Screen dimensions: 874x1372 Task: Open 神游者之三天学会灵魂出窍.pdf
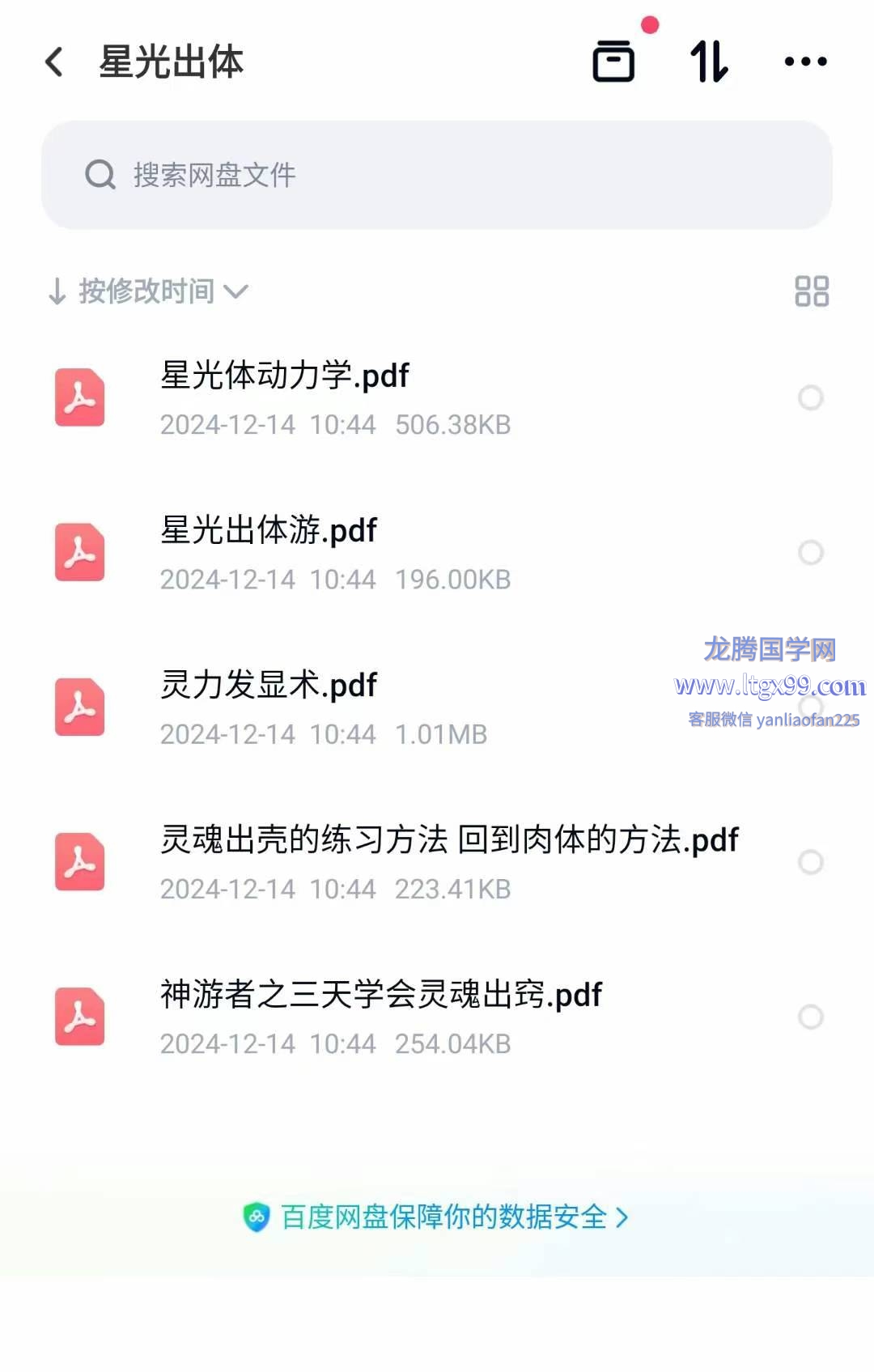pos(380,995)
